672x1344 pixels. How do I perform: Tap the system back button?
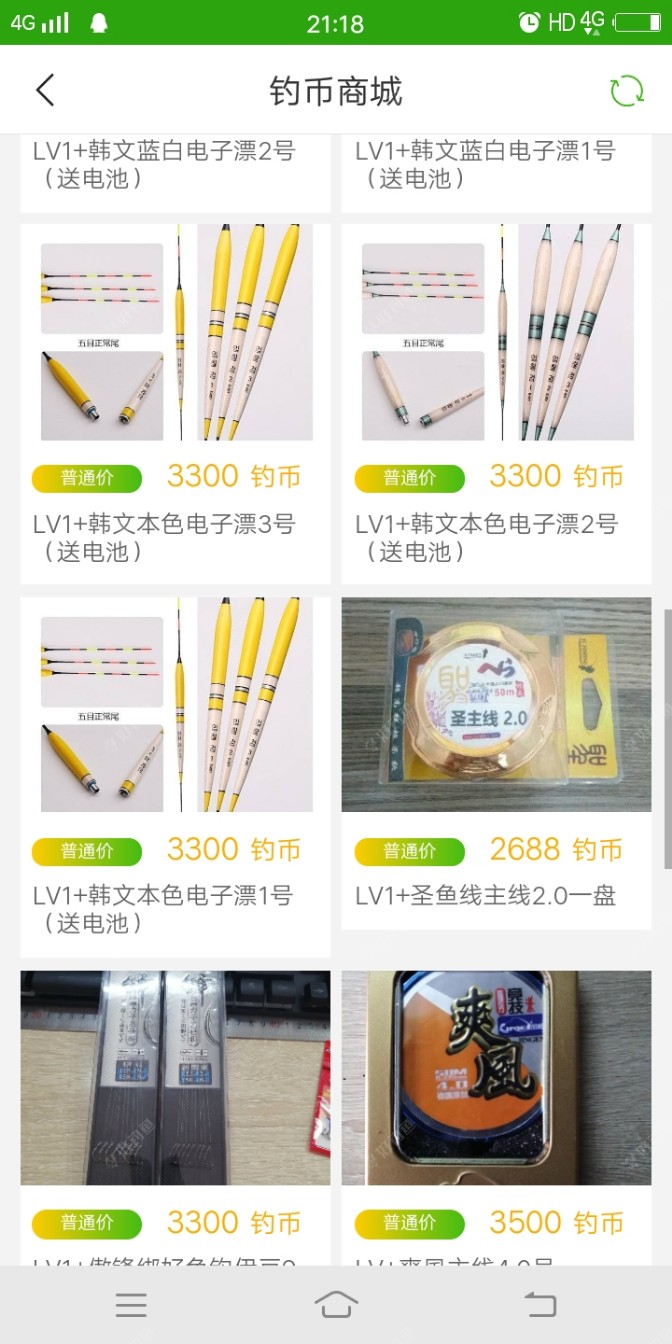[540, 1304]
